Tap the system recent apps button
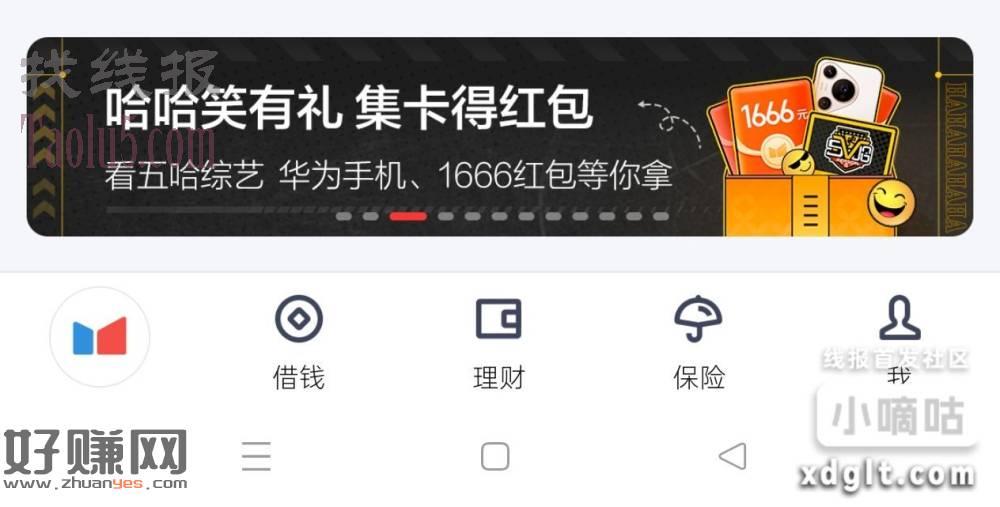The image size is (1000, 507). 256,457
